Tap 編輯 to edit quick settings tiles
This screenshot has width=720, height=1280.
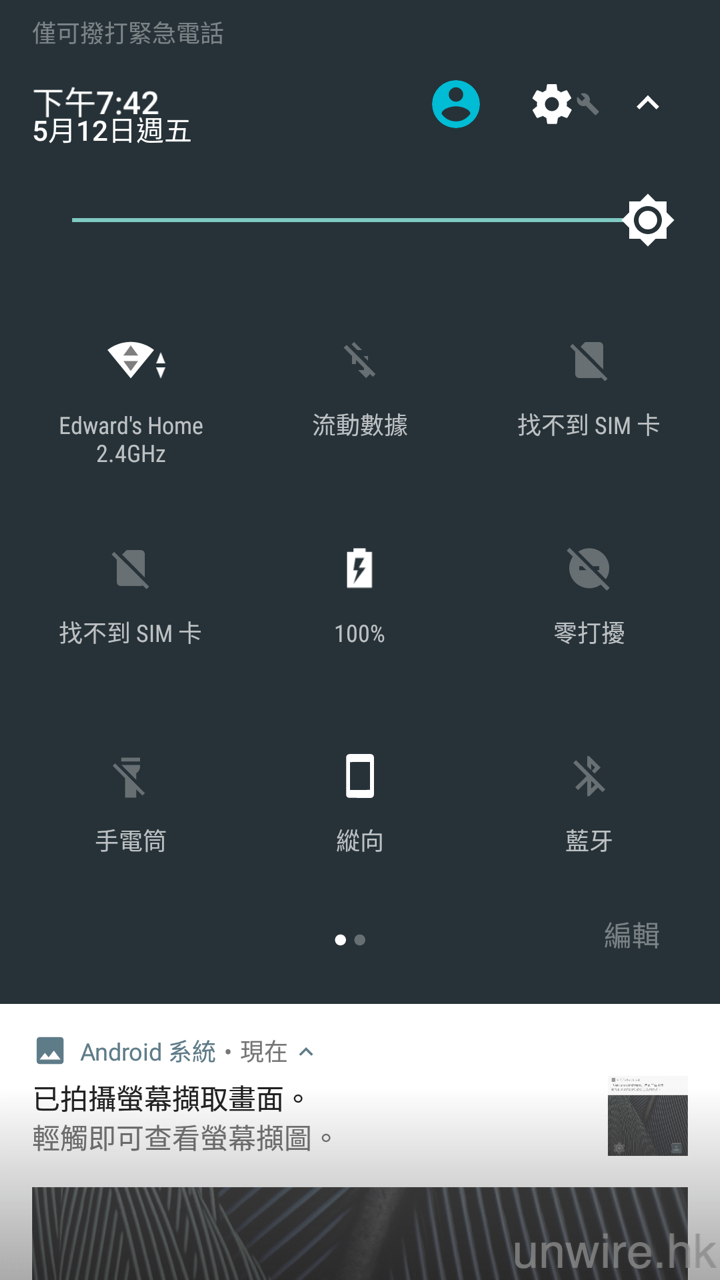[x=632, y=936]
